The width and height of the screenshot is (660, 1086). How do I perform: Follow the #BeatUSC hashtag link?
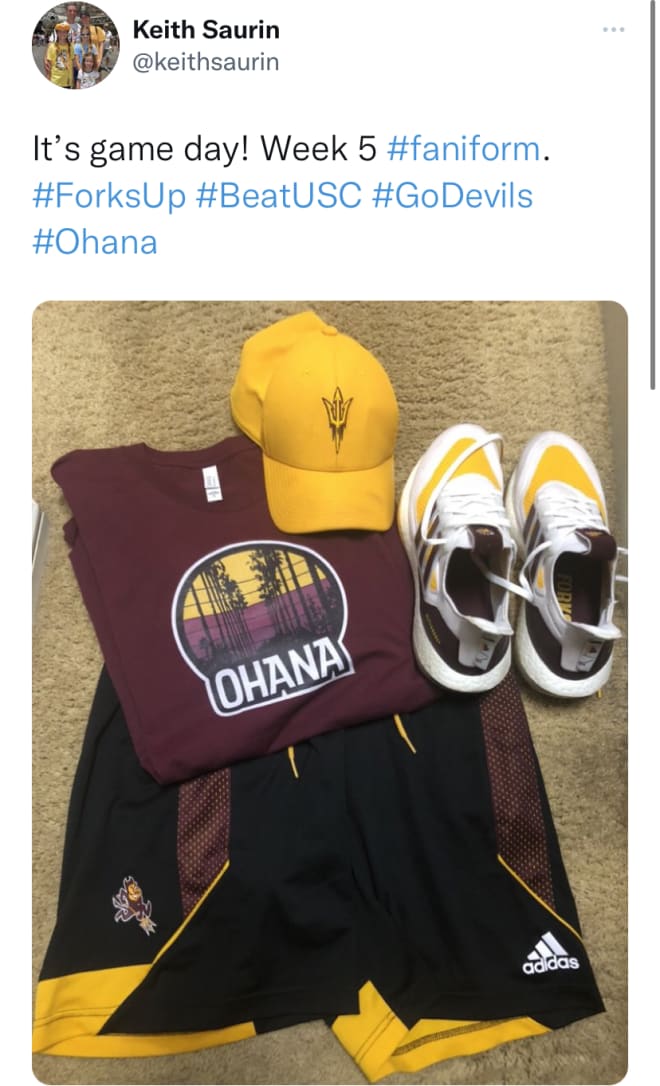tap(278, 195)
